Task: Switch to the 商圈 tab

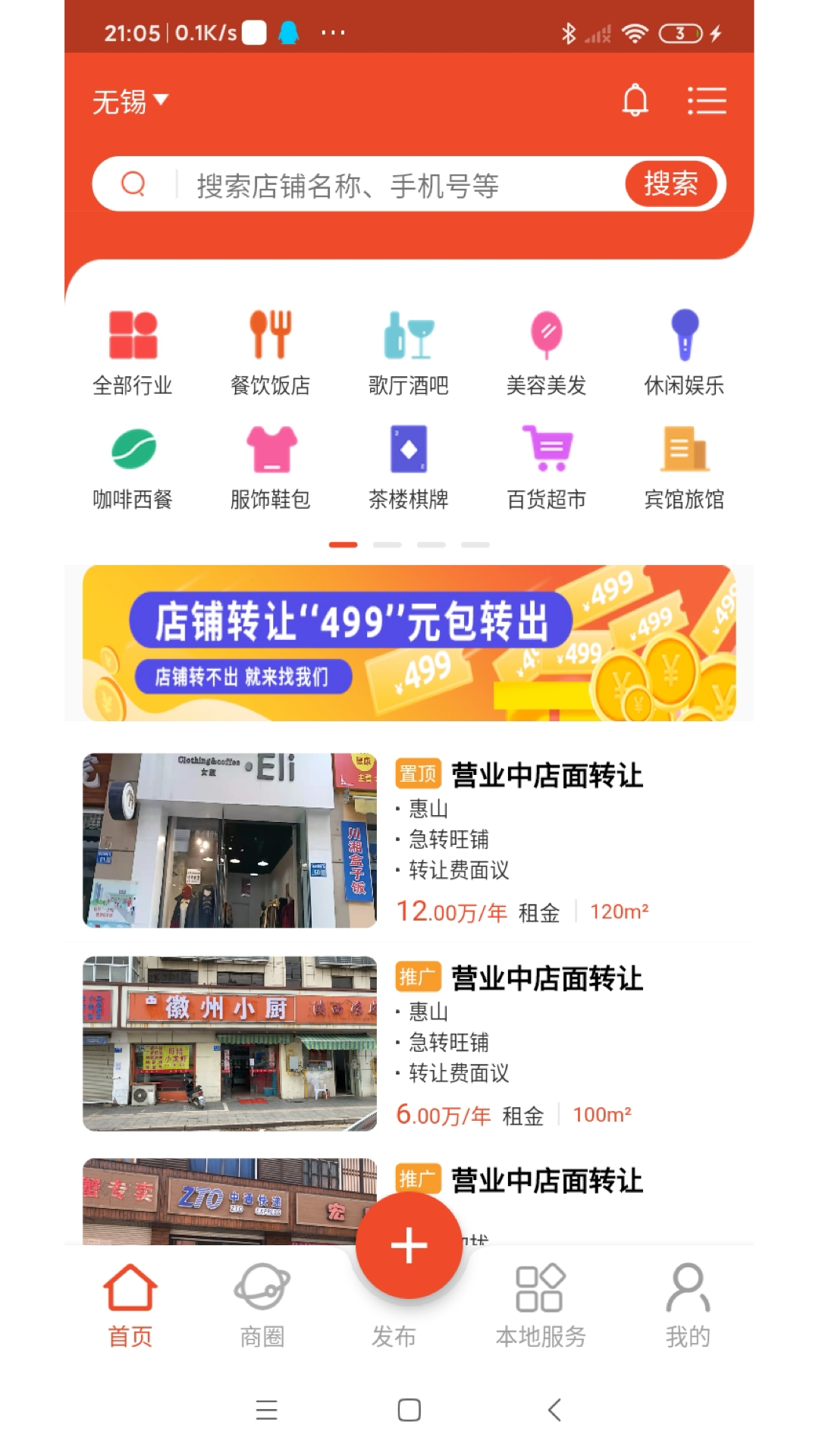Action: coord(262,1304)
